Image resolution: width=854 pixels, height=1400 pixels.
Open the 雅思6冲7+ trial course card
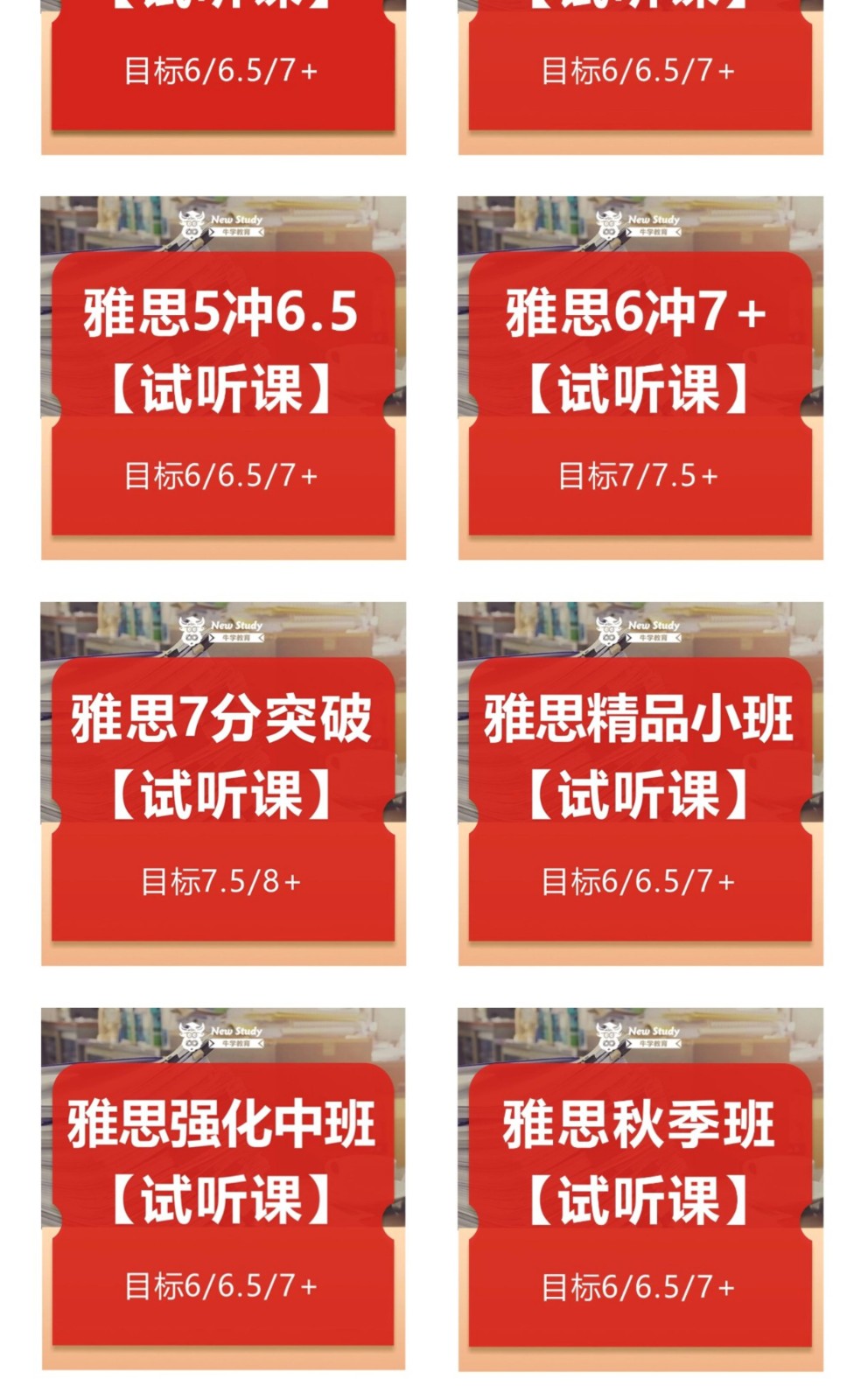click(x=640, y=377)
